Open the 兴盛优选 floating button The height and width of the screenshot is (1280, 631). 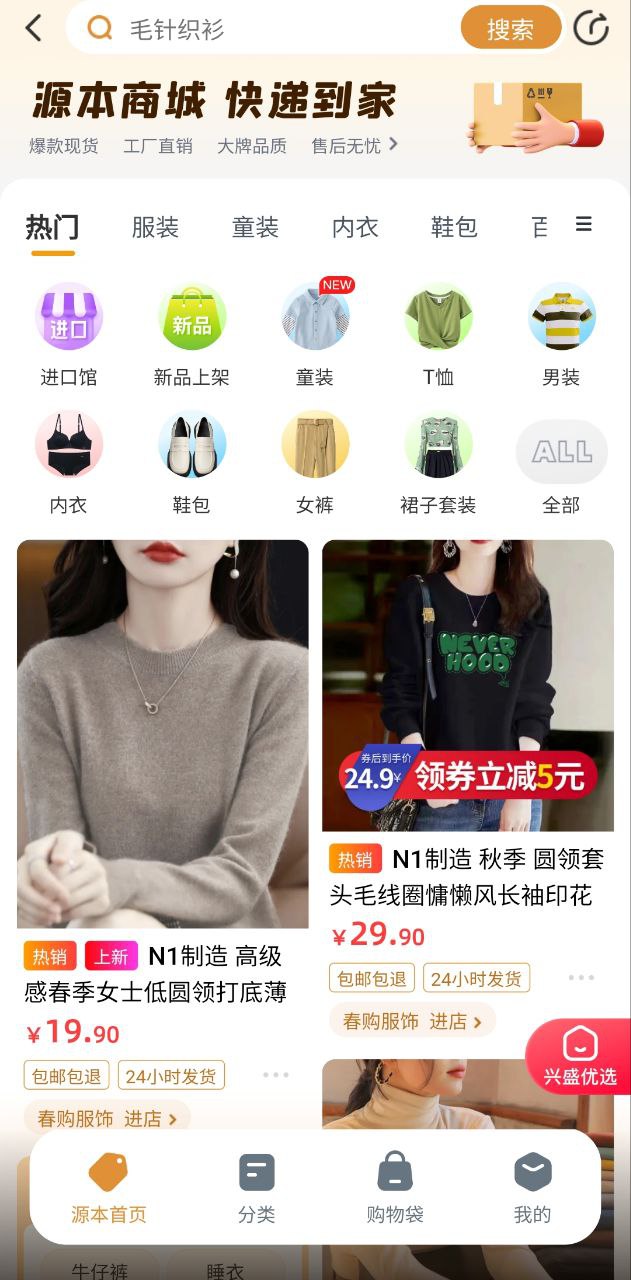[580, 1056]
